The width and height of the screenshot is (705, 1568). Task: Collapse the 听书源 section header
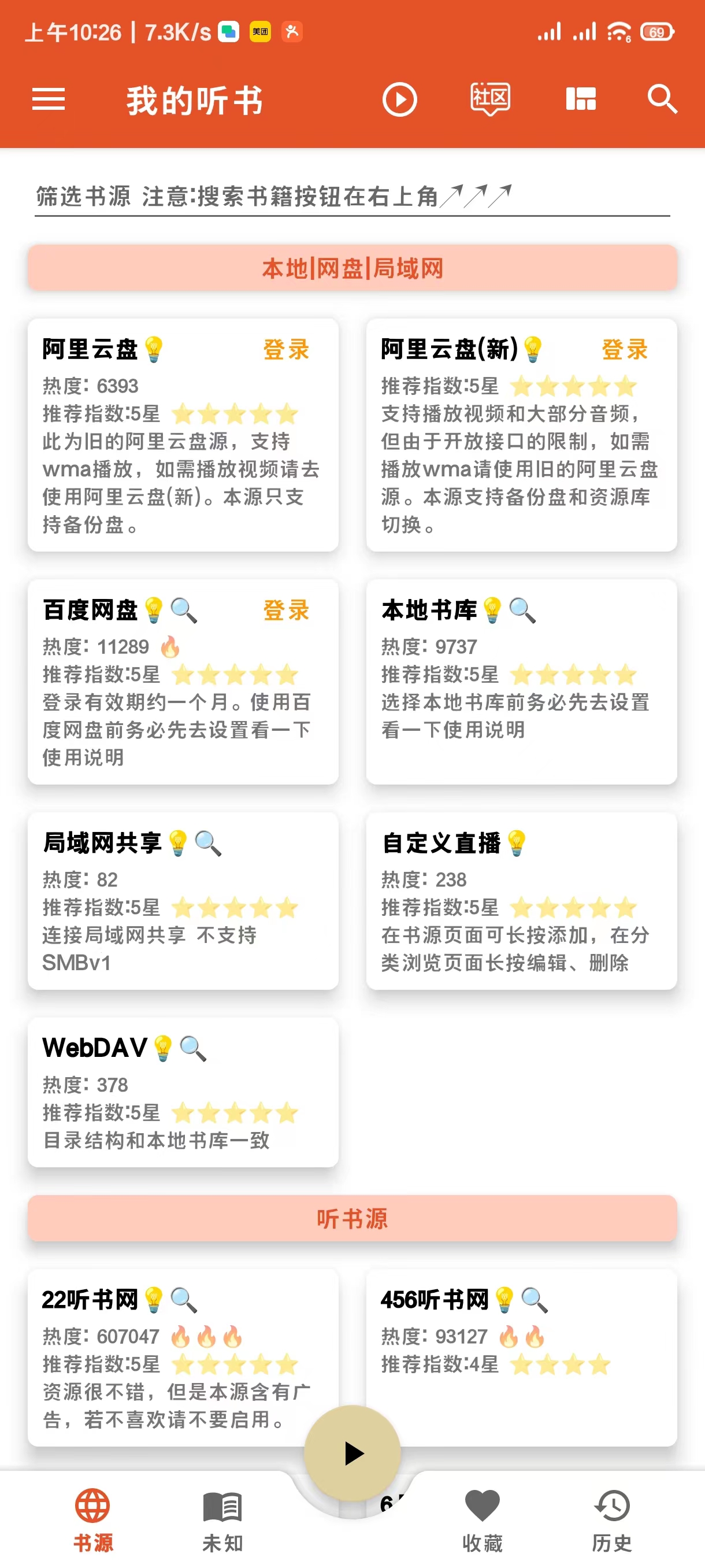coord(353,1219)
